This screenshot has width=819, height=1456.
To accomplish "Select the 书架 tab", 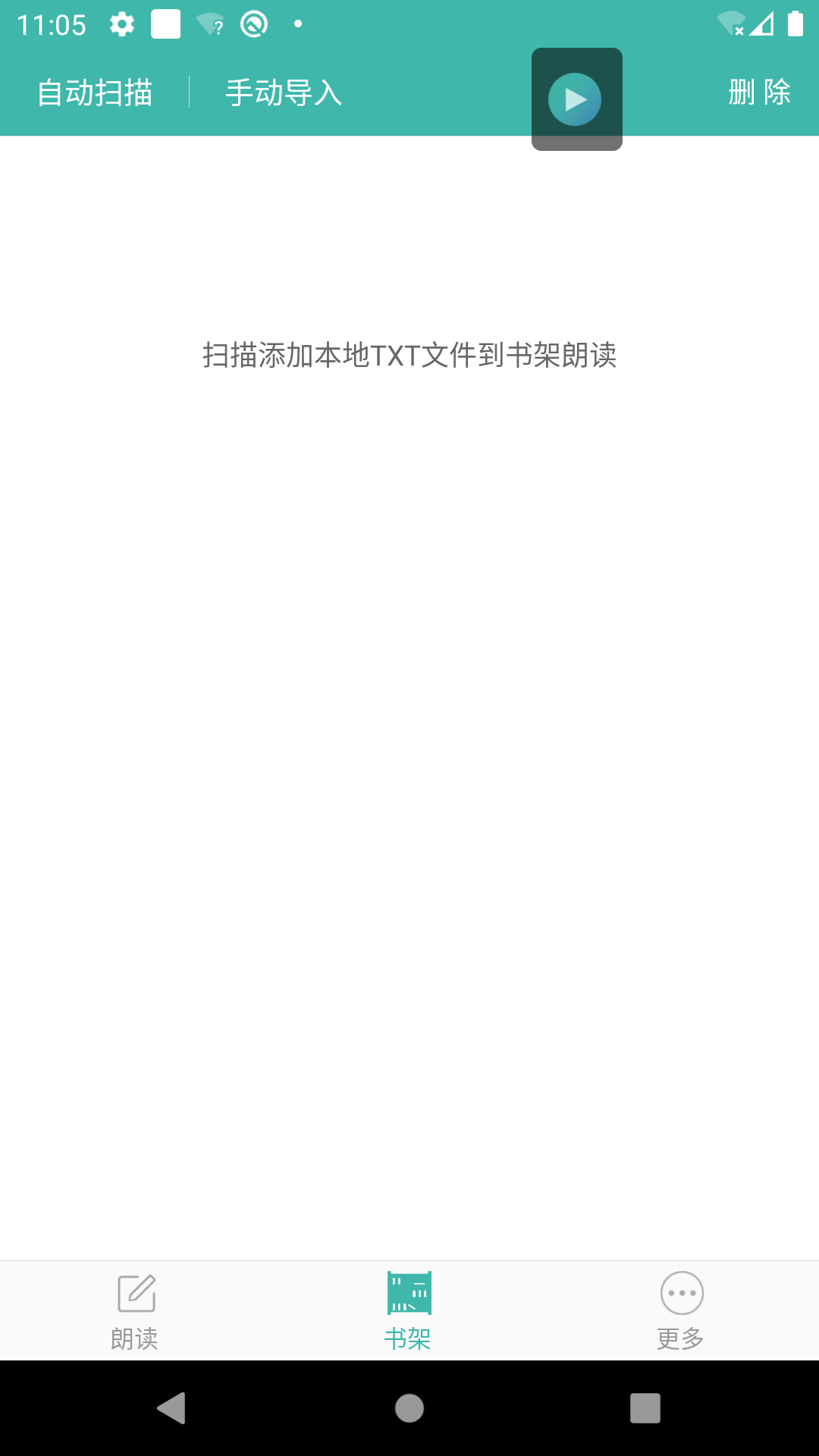I will pyautogui.click(x=409, y=1311).
